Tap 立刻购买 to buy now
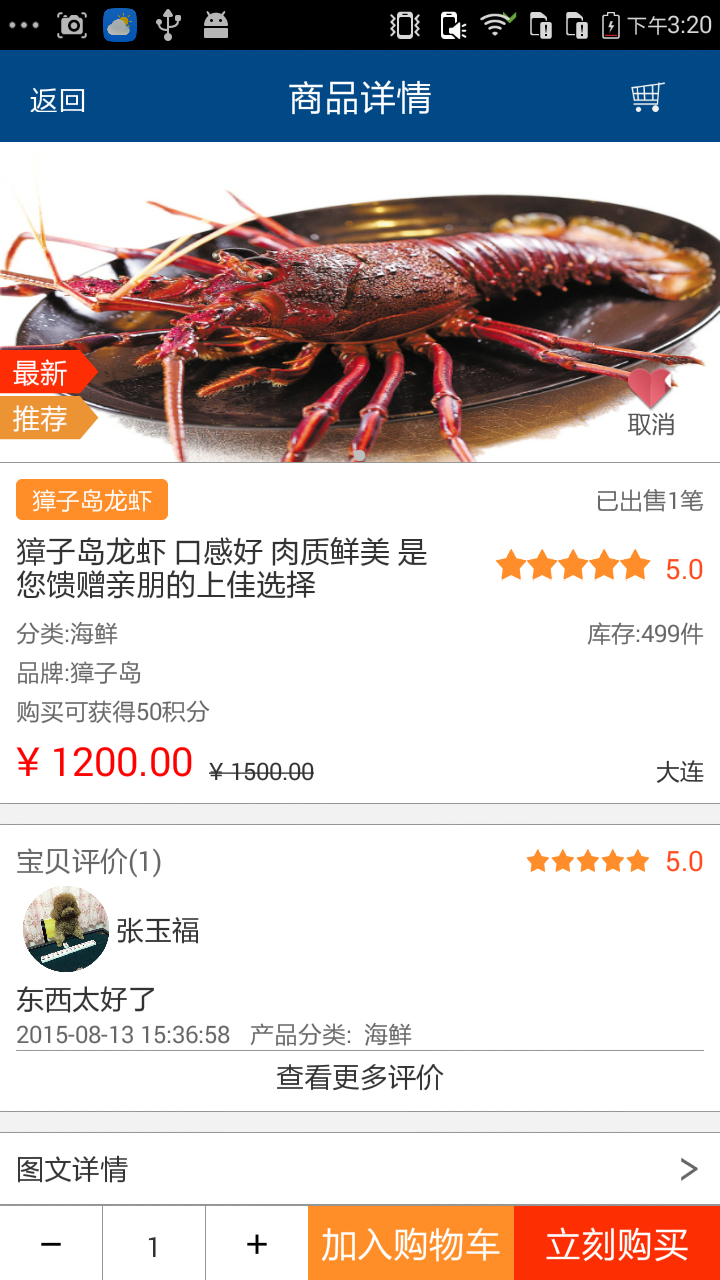Image resolution: width=720 pixels, height=1280 pixels. (617, 1244)
